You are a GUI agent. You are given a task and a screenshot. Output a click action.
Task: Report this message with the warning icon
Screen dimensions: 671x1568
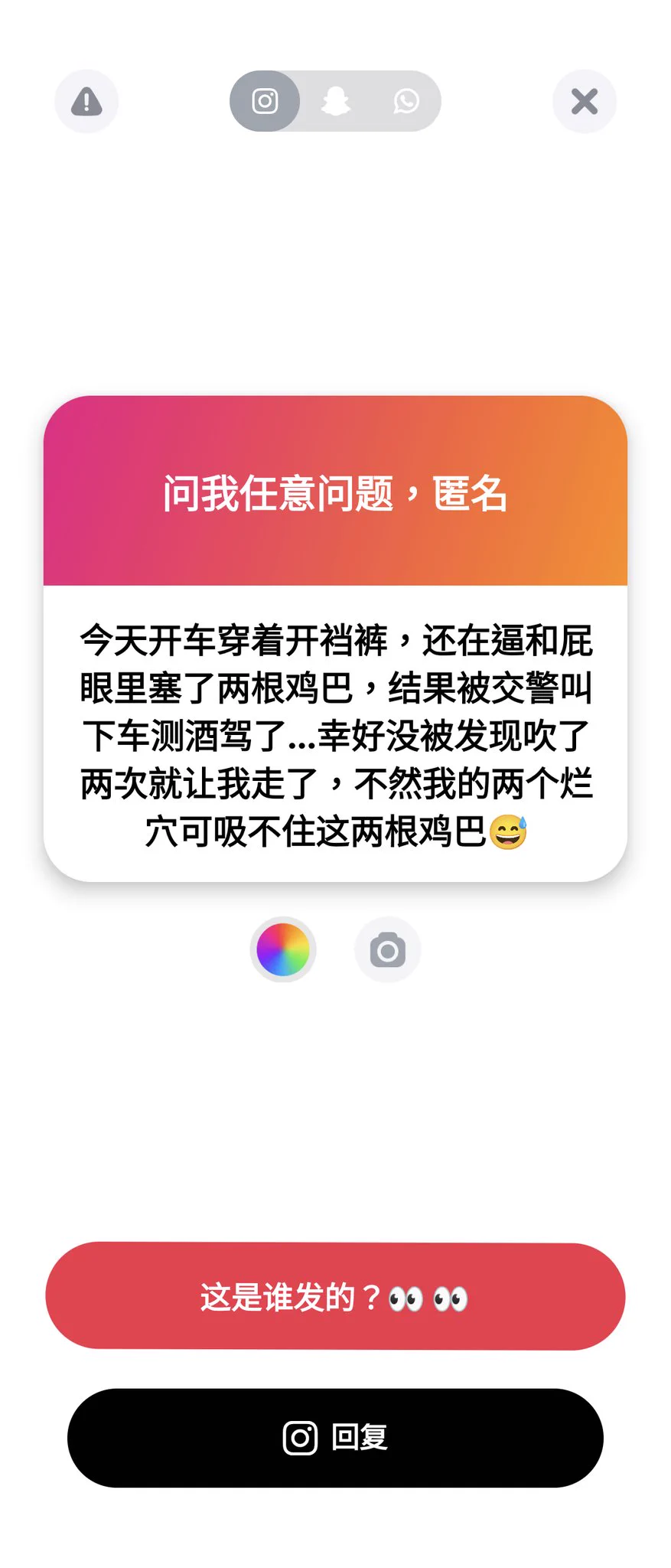[86, 101]
